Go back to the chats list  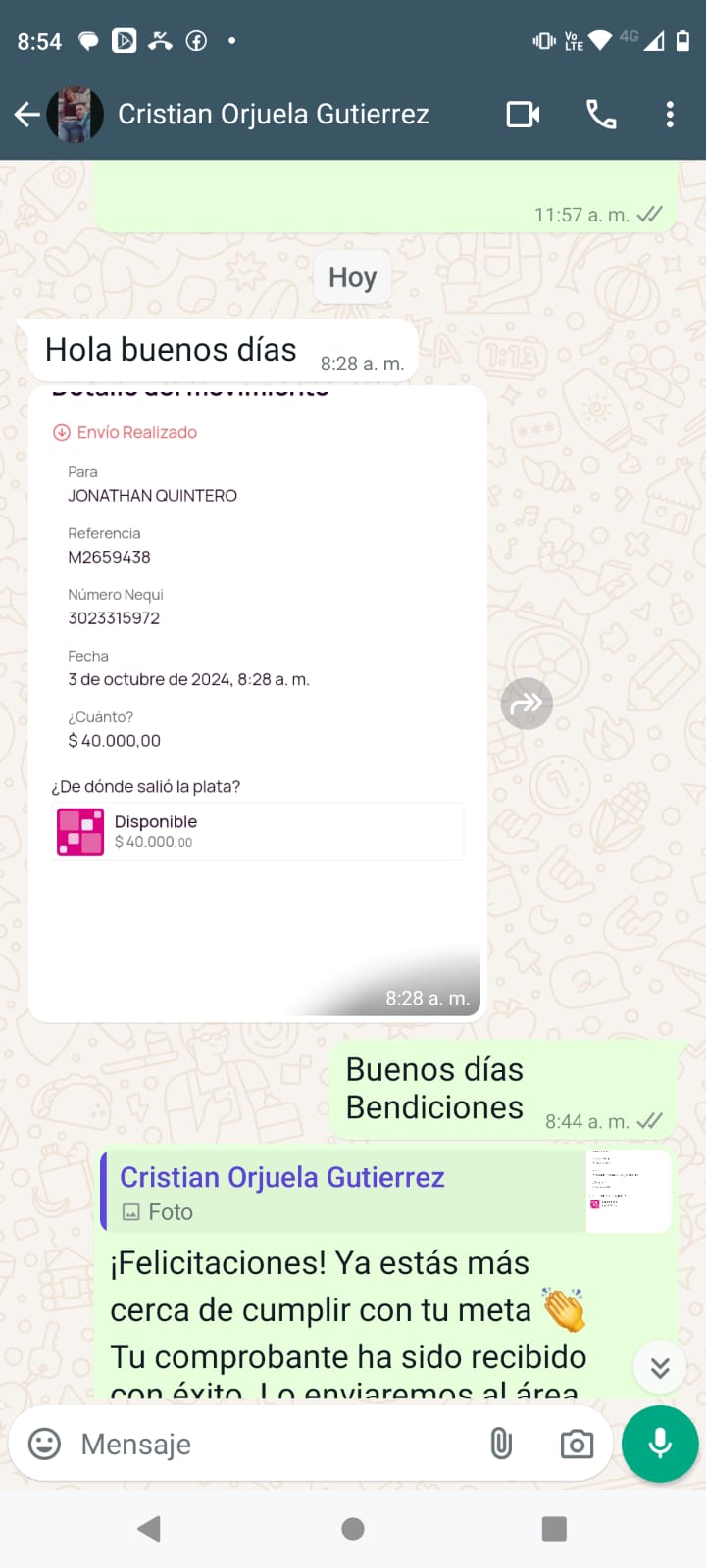(27, 115)
